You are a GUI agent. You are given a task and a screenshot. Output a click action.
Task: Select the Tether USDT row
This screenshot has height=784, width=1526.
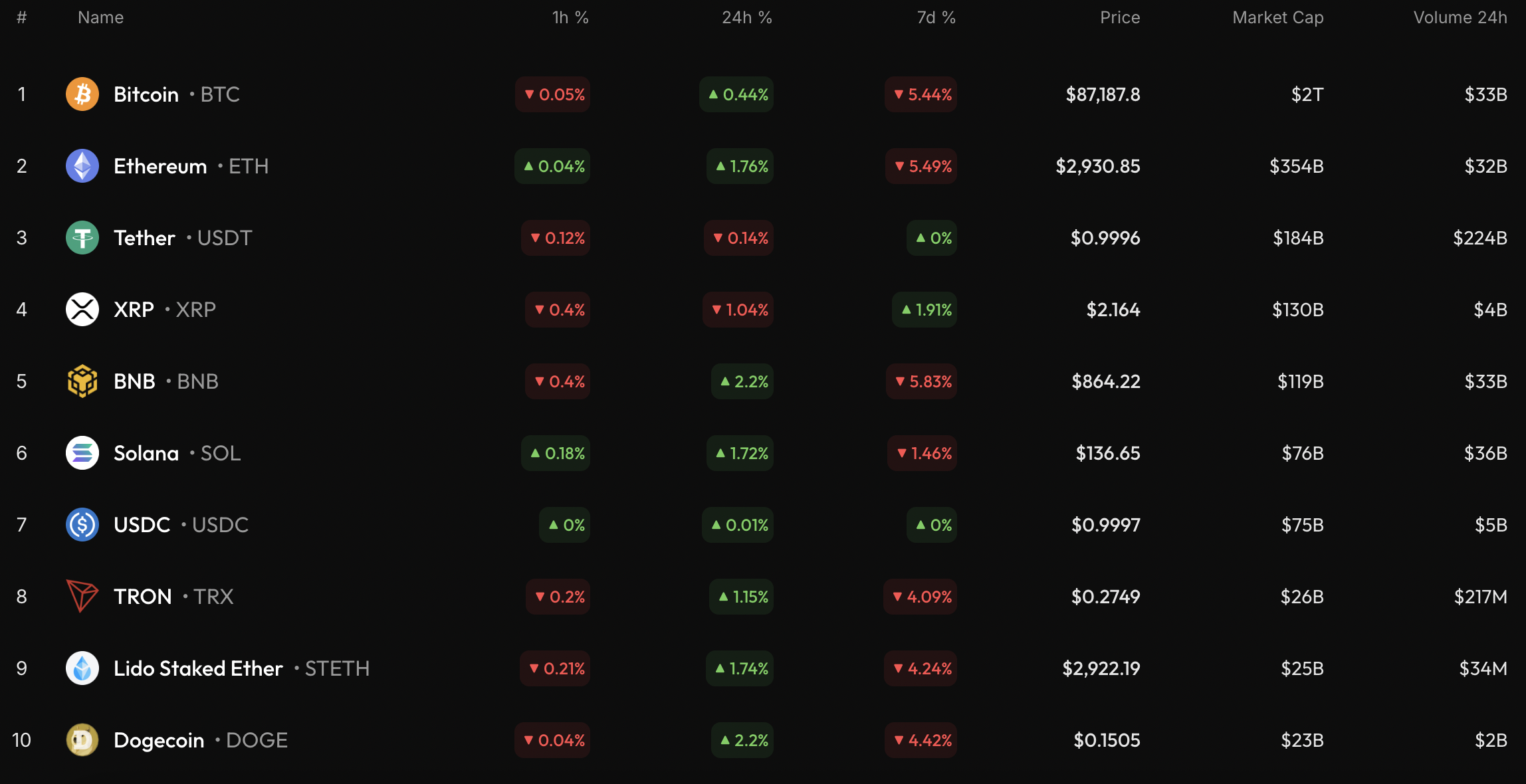point(145,238)
